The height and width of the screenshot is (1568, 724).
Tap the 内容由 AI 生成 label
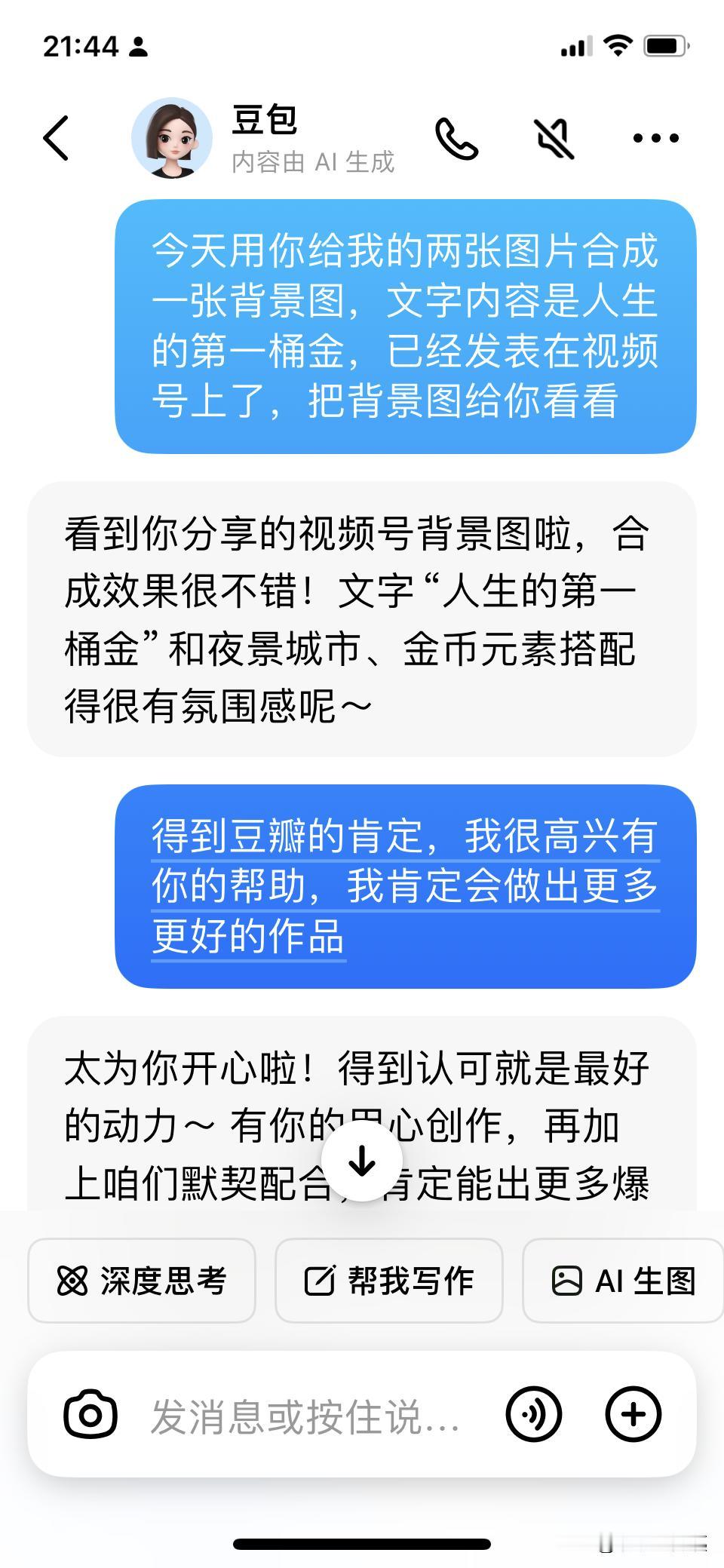[x=314, y=161]
